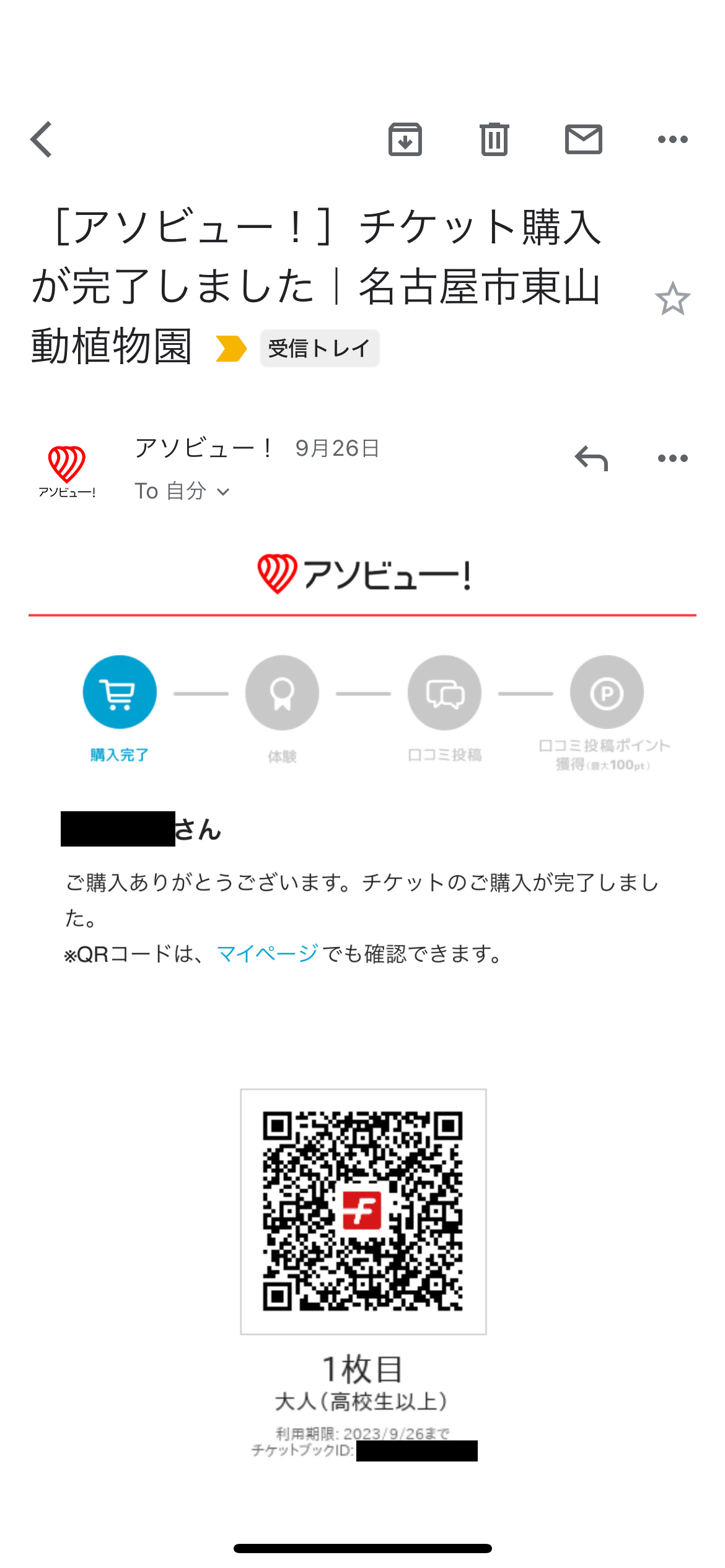
Task: Archive this email
Action: [x=405, y=139]
